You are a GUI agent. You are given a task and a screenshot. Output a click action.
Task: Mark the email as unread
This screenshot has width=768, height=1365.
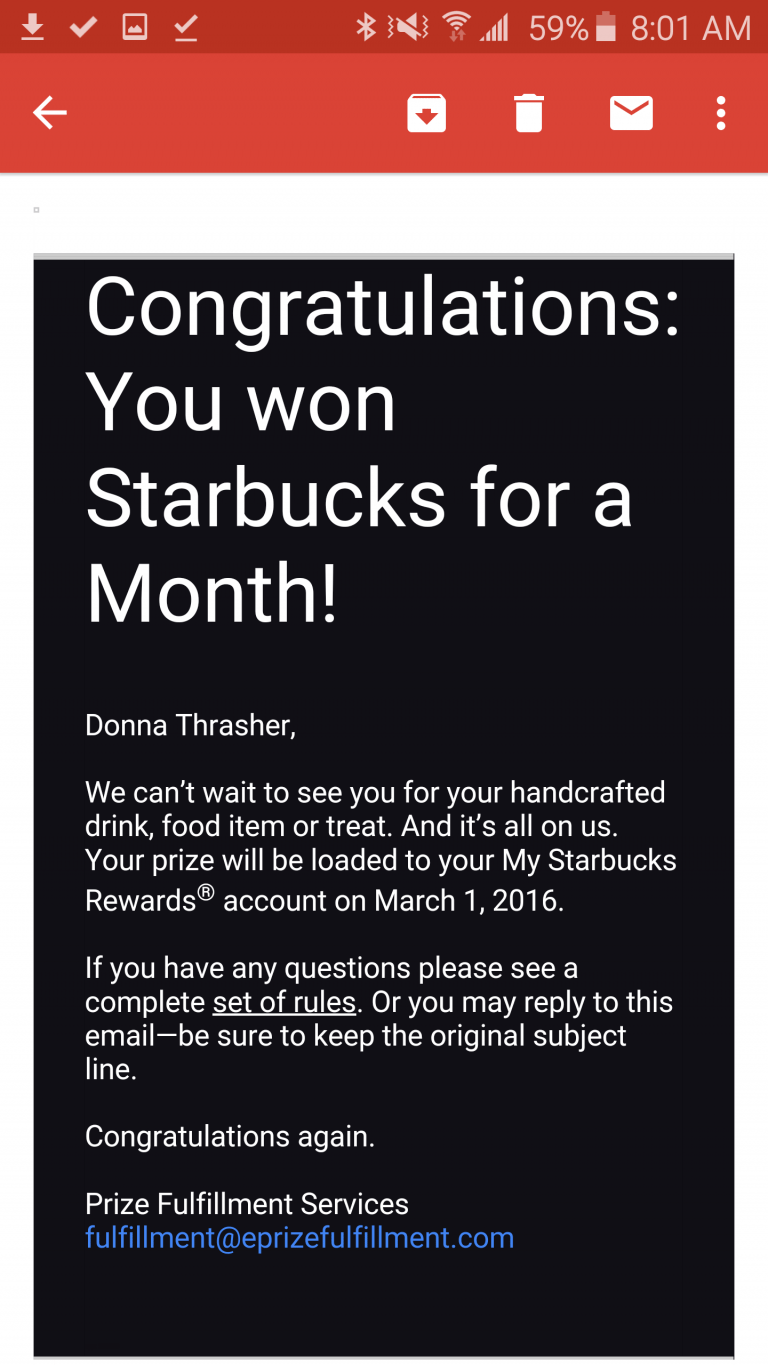tap(631, 113)
